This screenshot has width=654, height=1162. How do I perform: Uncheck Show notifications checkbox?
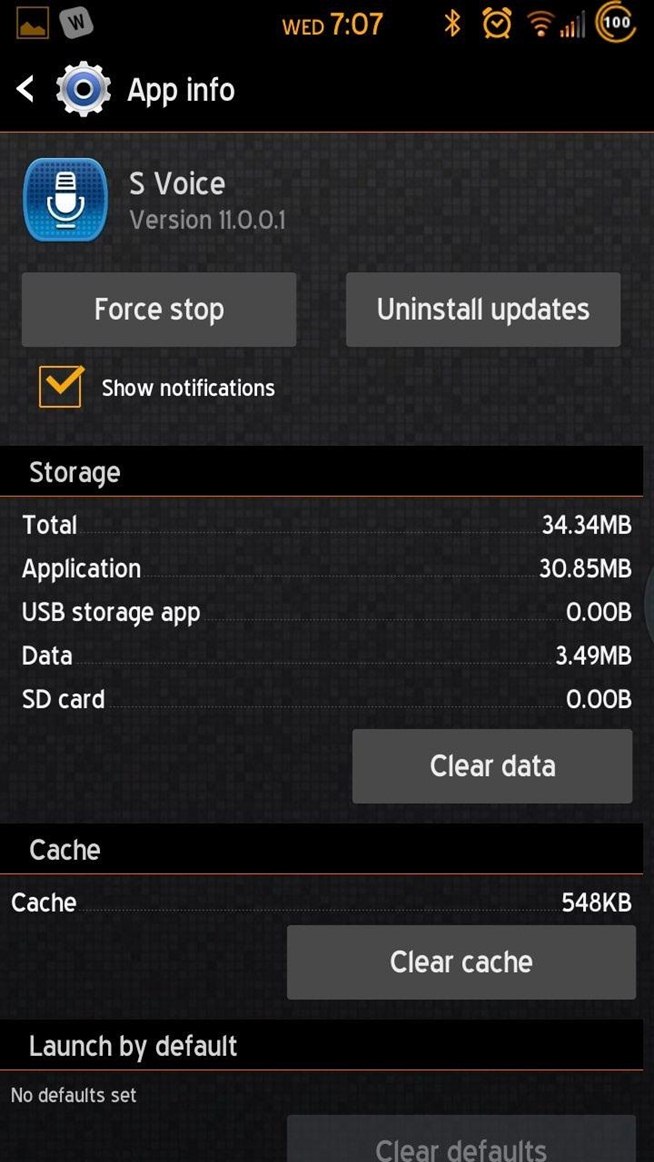coord(61,387)
